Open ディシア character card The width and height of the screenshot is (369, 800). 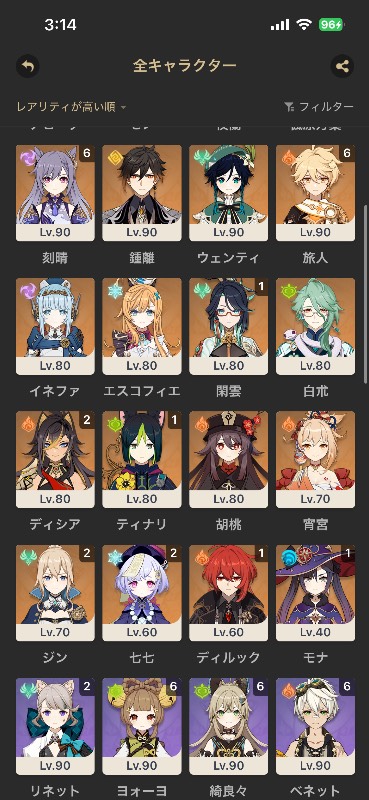click(55, 460)
